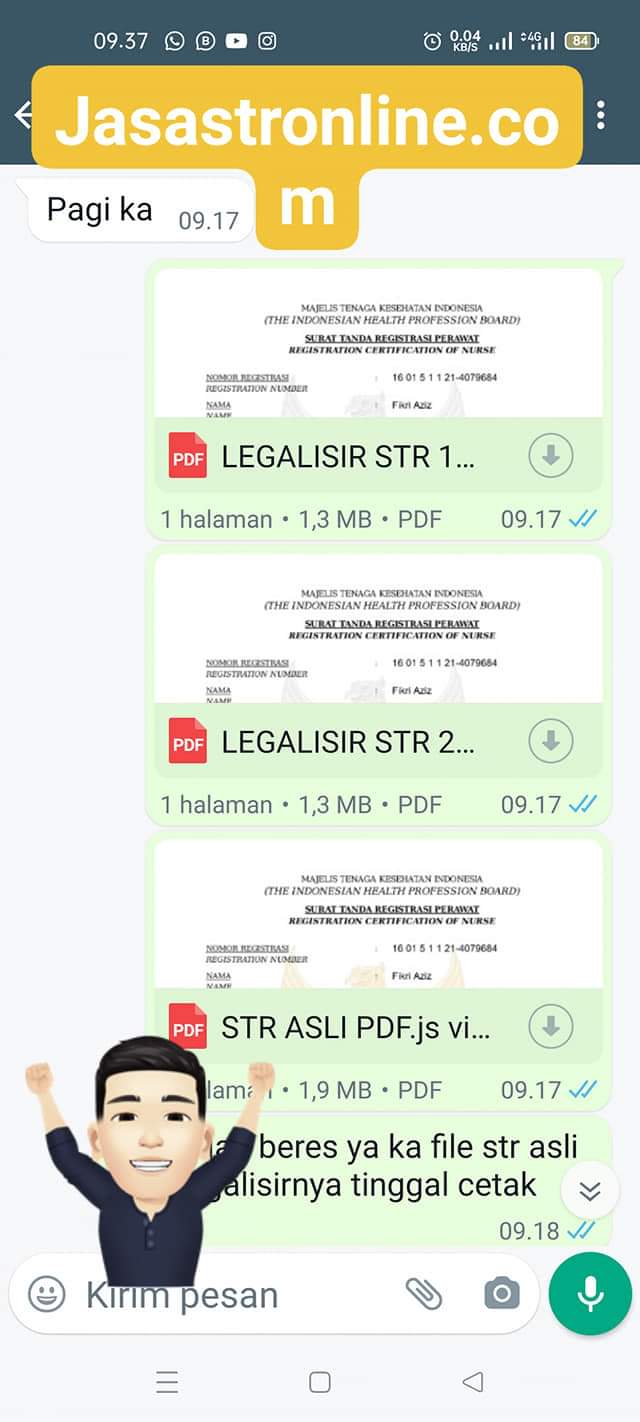
Task: Open the chat overflow menu
Action: coord(600,115)
